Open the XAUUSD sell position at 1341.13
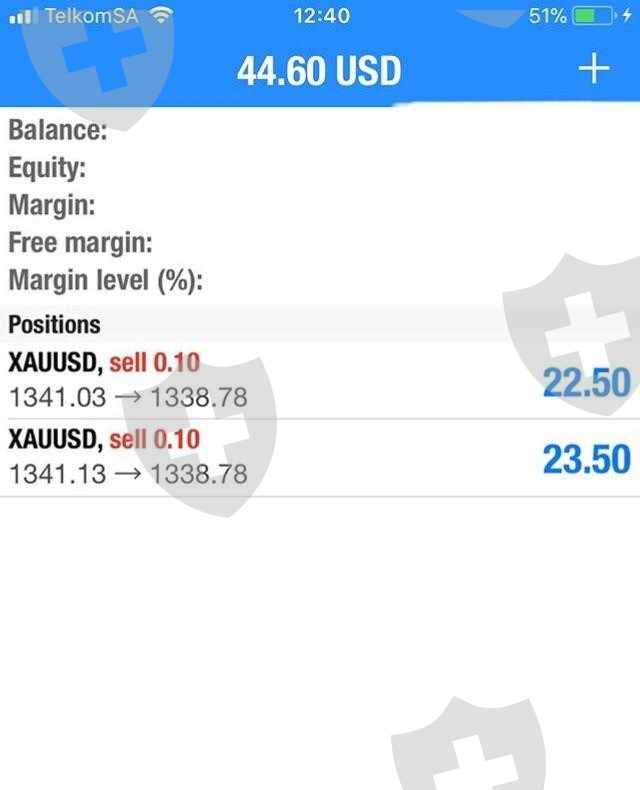This screenshot has height=790, width=640. pyautogui.click(x=320, y=457)
